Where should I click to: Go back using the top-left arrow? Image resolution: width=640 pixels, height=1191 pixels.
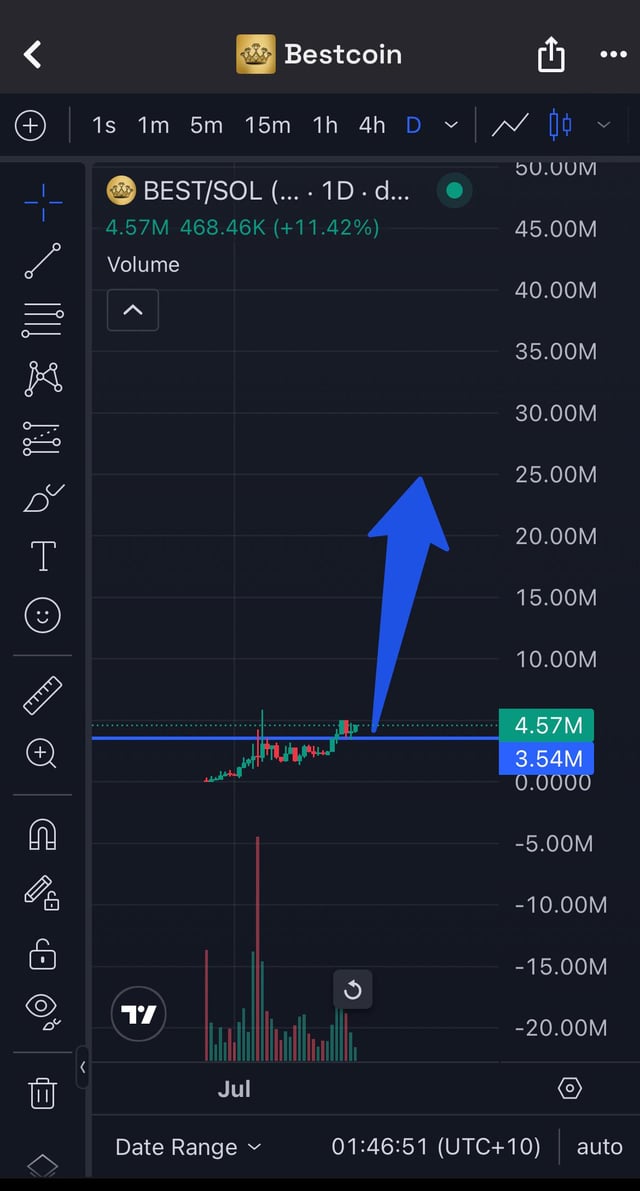33,54
